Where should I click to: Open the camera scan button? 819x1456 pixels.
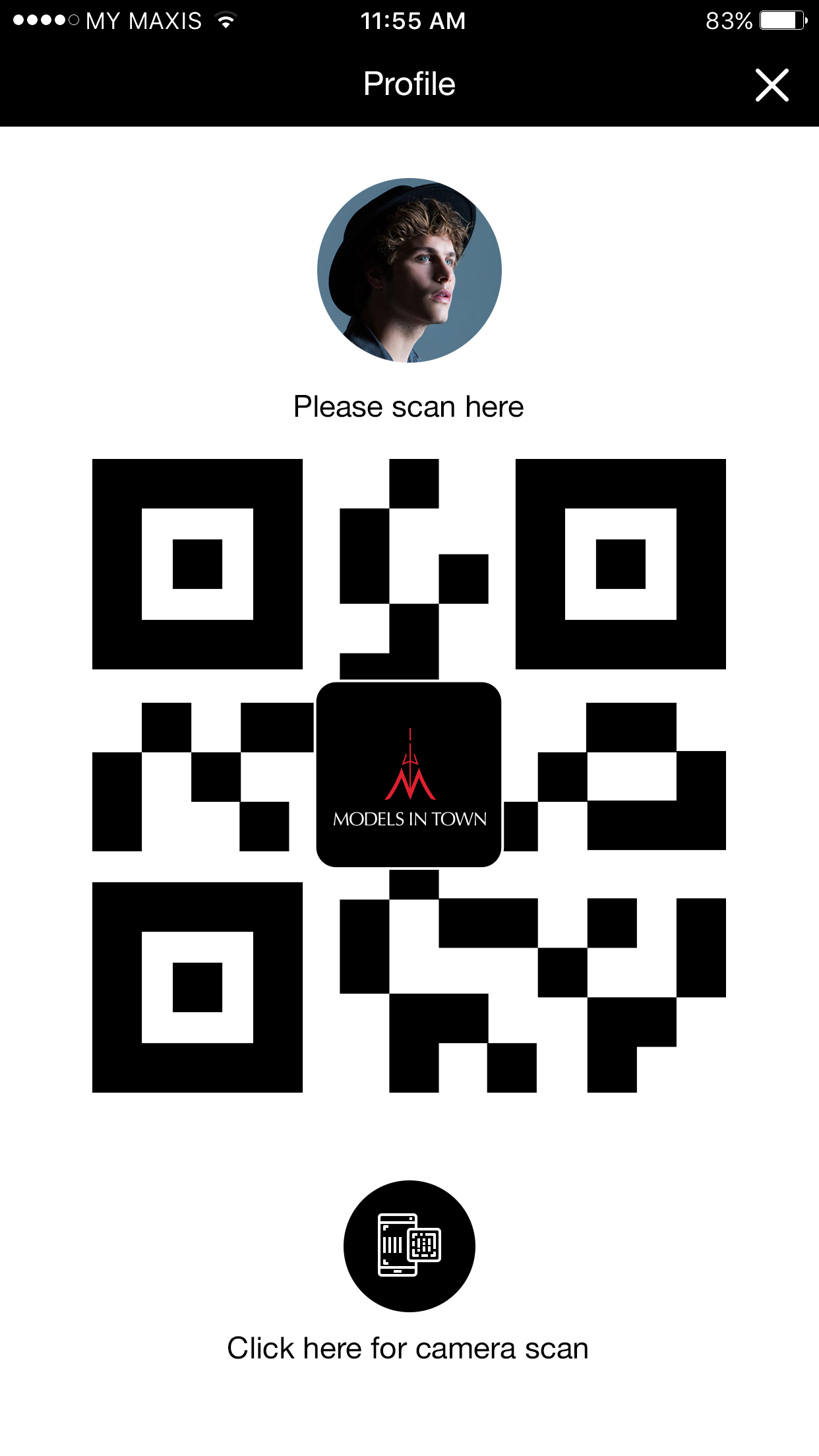[x=409, y=1246]
